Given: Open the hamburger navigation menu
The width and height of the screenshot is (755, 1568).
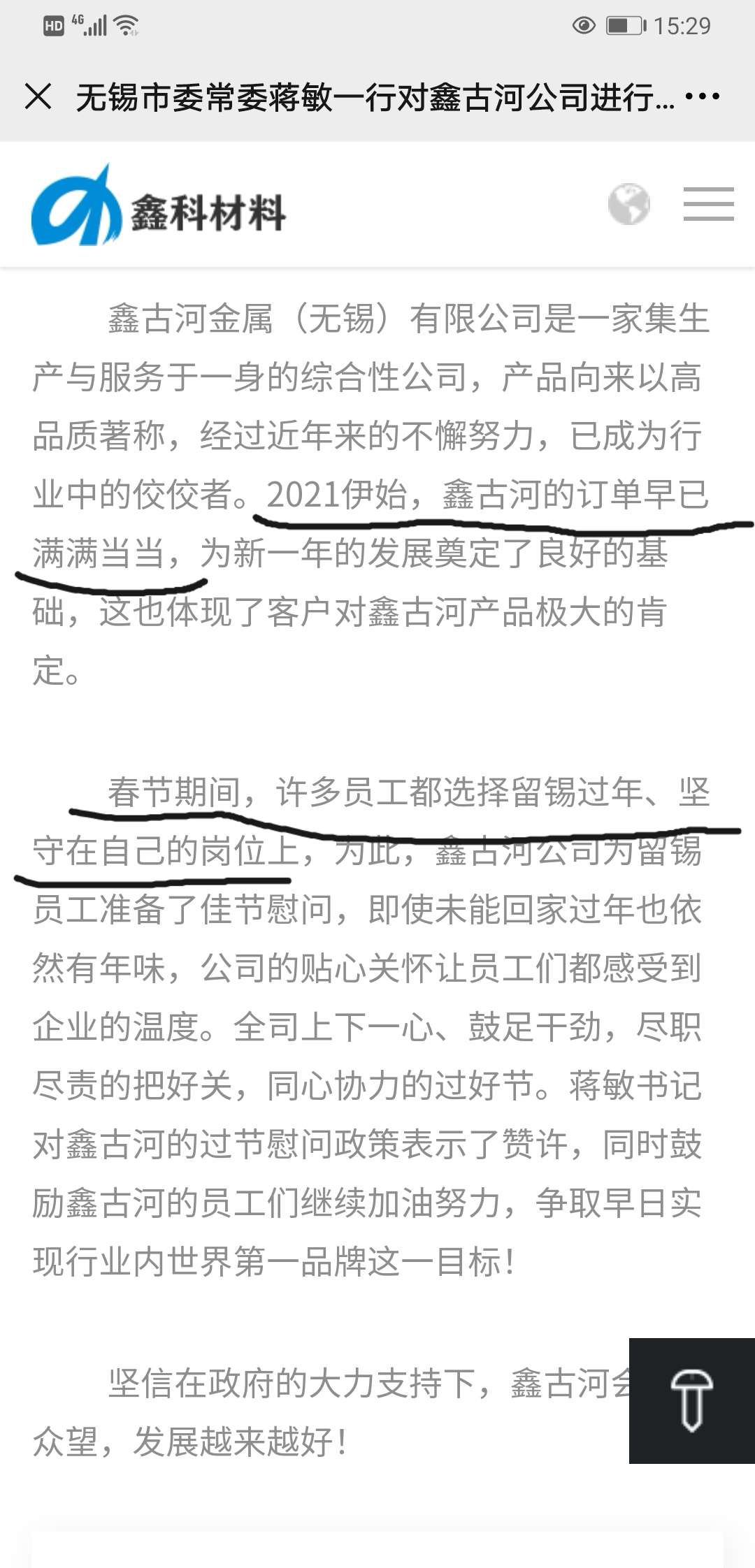Looking at the screenshot, I should coord(708,204).
